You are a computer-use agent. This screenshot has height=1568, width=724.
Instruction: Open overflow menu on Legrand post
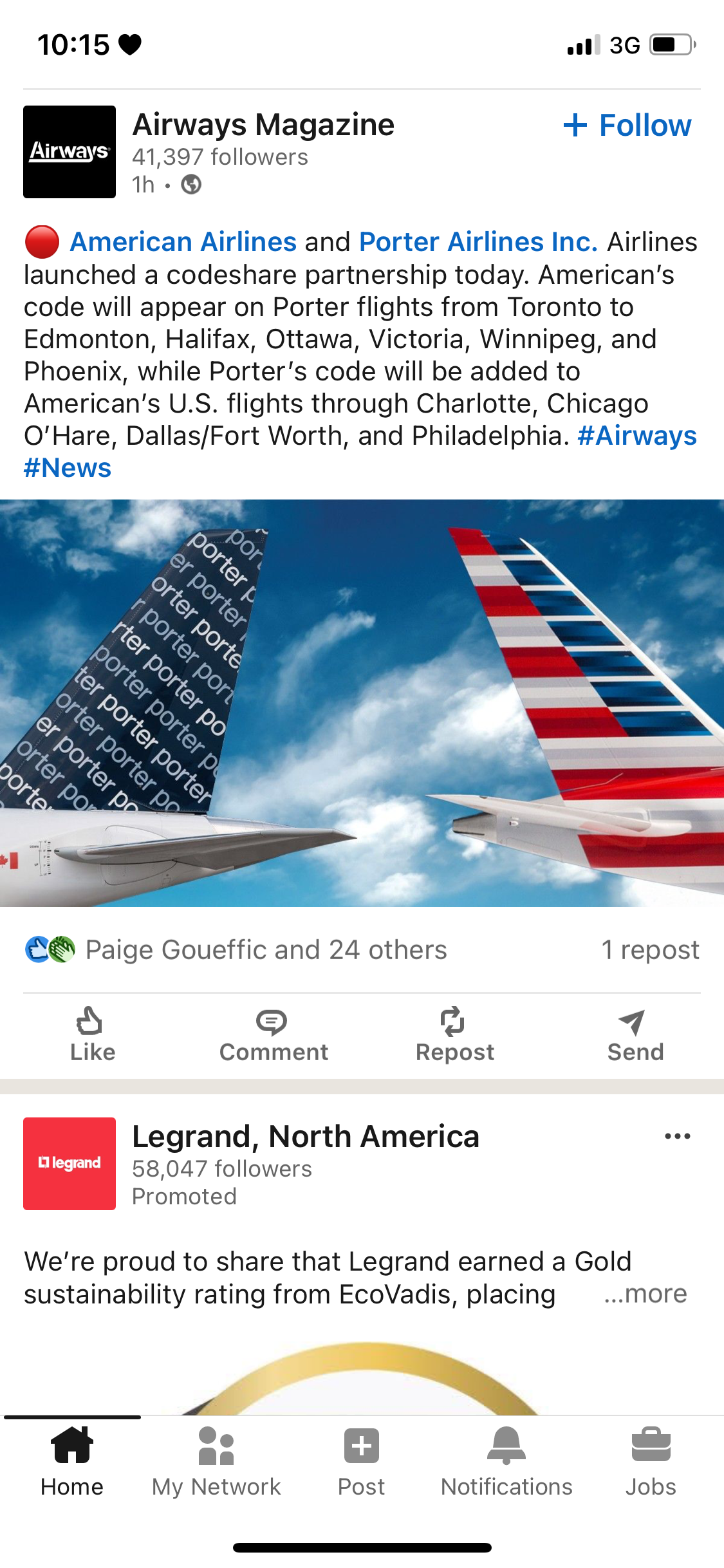click(x=677, y=1137)
